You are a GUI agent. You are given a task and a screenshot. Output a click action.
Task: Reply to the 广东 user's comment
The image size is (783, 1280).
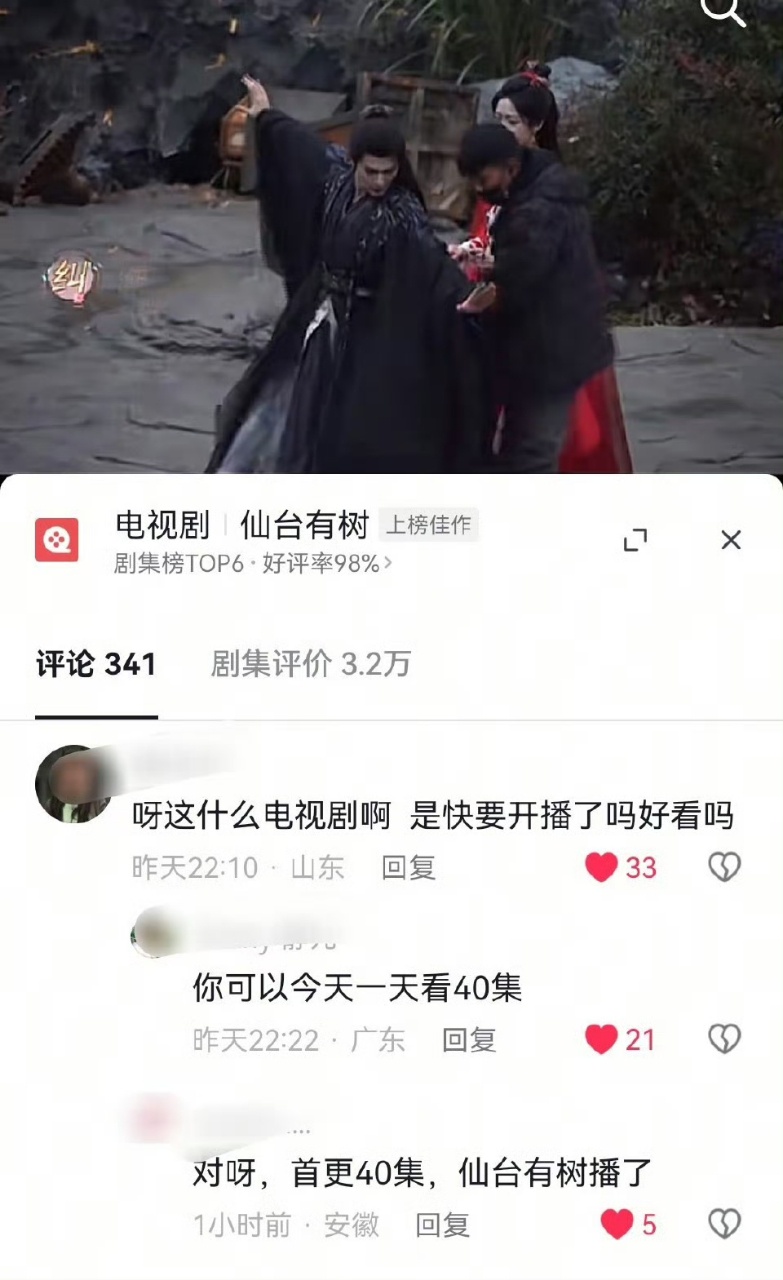(x=469, y=1040)
